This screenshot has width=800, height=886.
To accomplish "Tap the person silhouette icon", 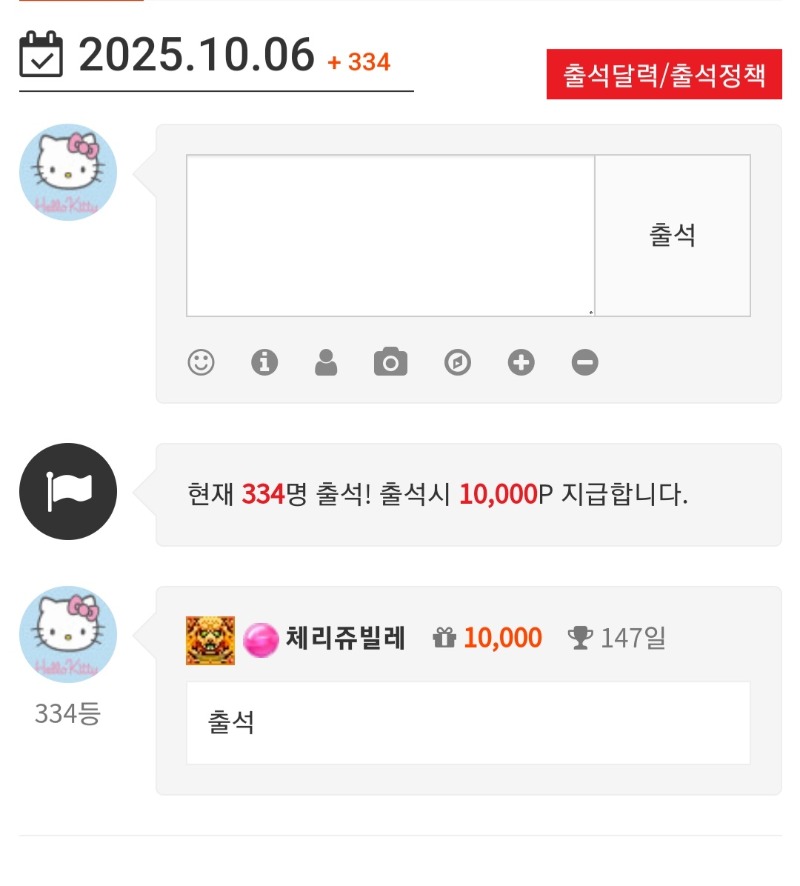I will 326,362.
